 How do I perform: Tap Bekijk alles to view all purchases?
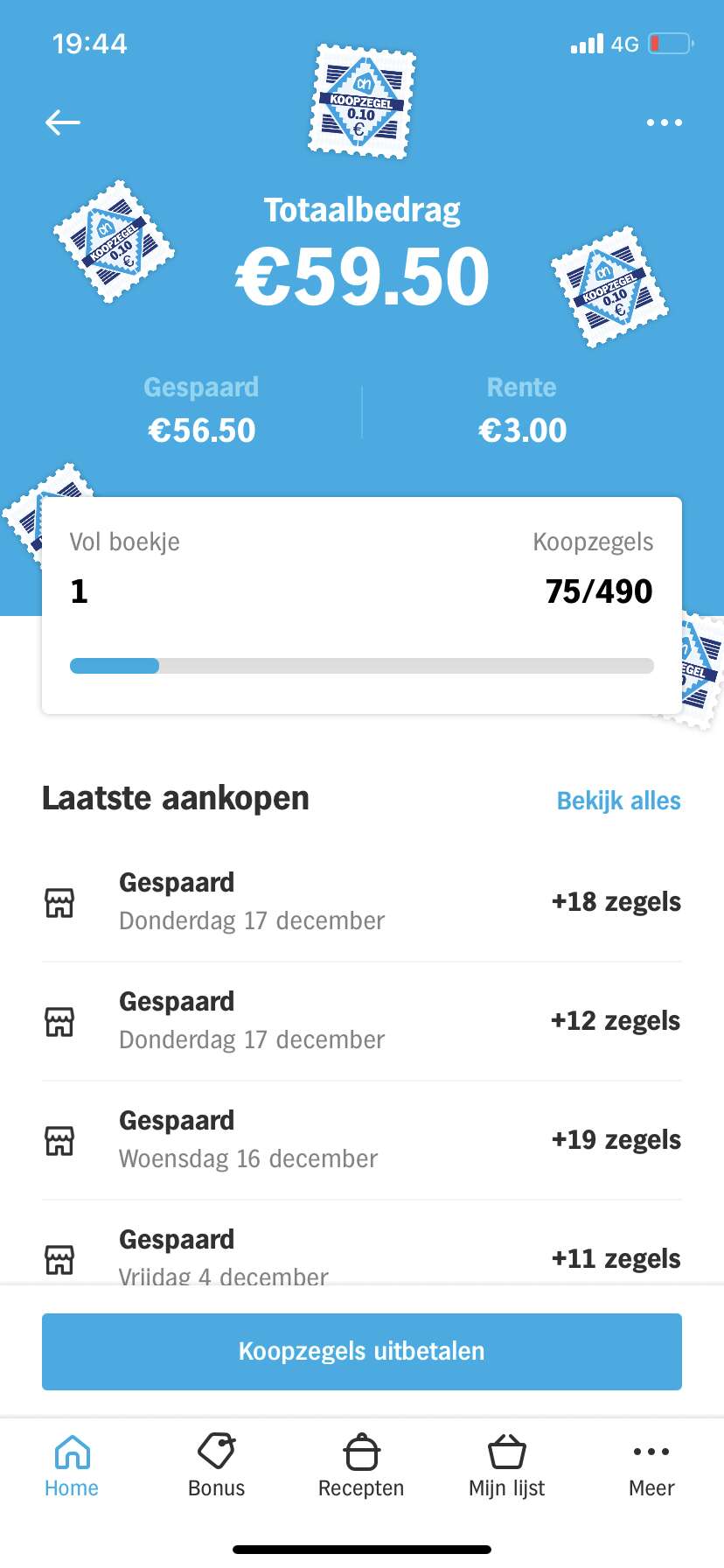(x=618, y=801)
